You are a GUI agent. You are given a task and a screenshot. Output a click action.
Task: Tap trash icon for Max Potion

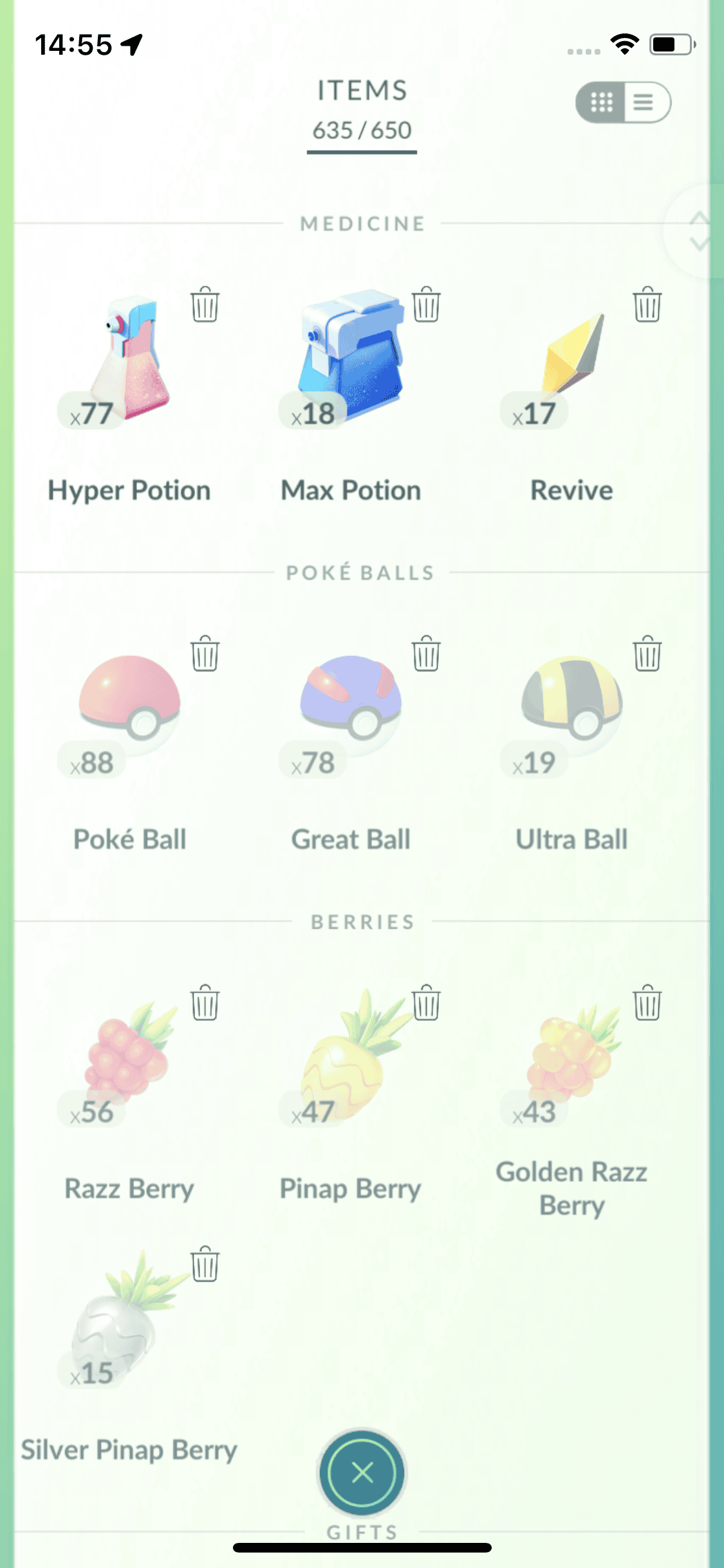coord(426,304)
